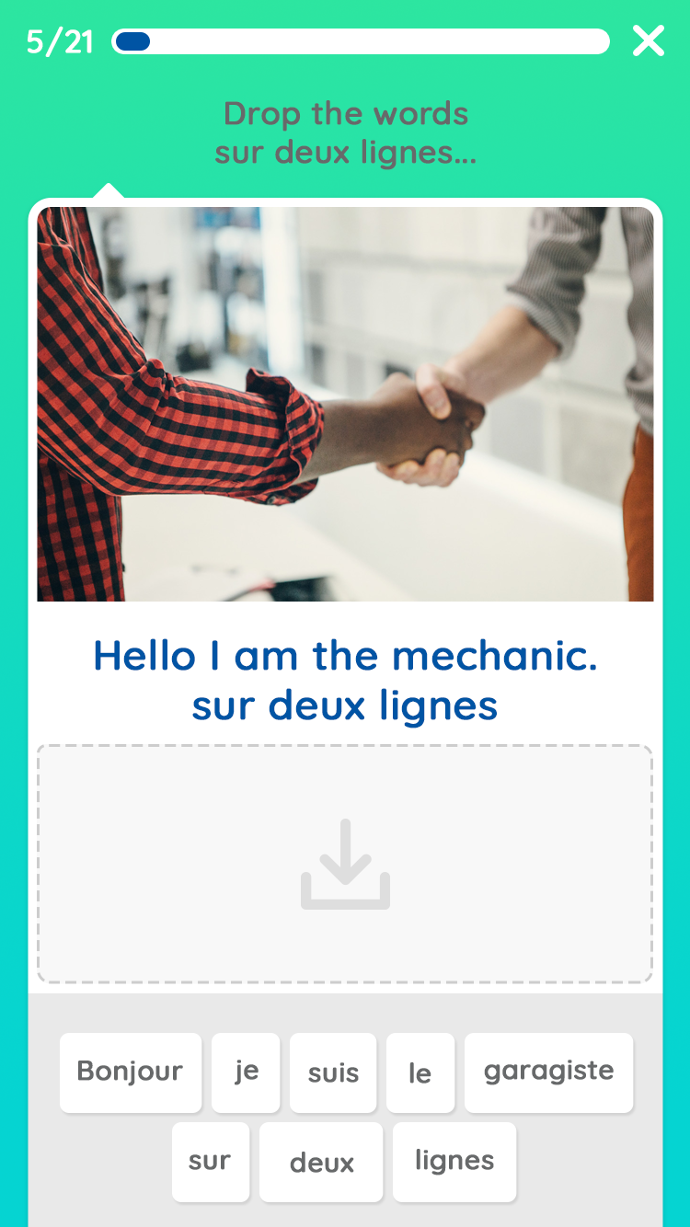Choose the word tile "deux"
690x1227 pixels.
tap(321, 1161)
